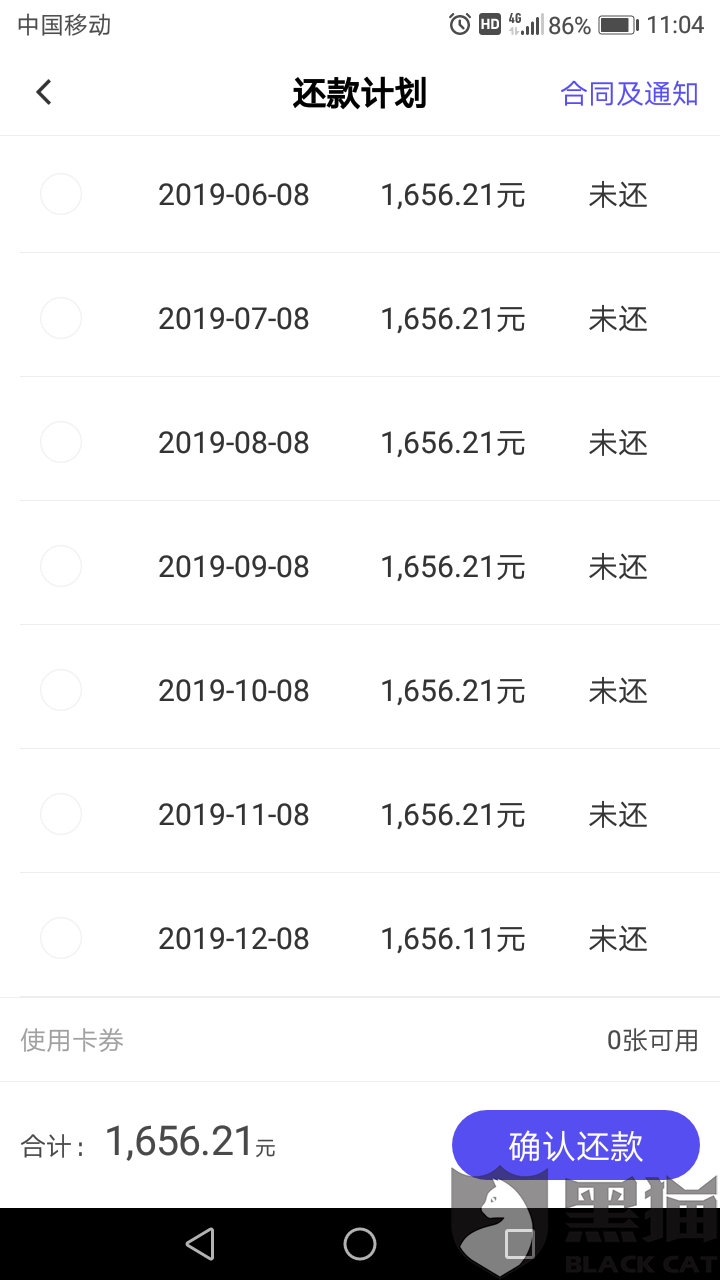Open the 合同及通知 link
The width and height of the screenshot is (720, 1280).
click(629, 94)
